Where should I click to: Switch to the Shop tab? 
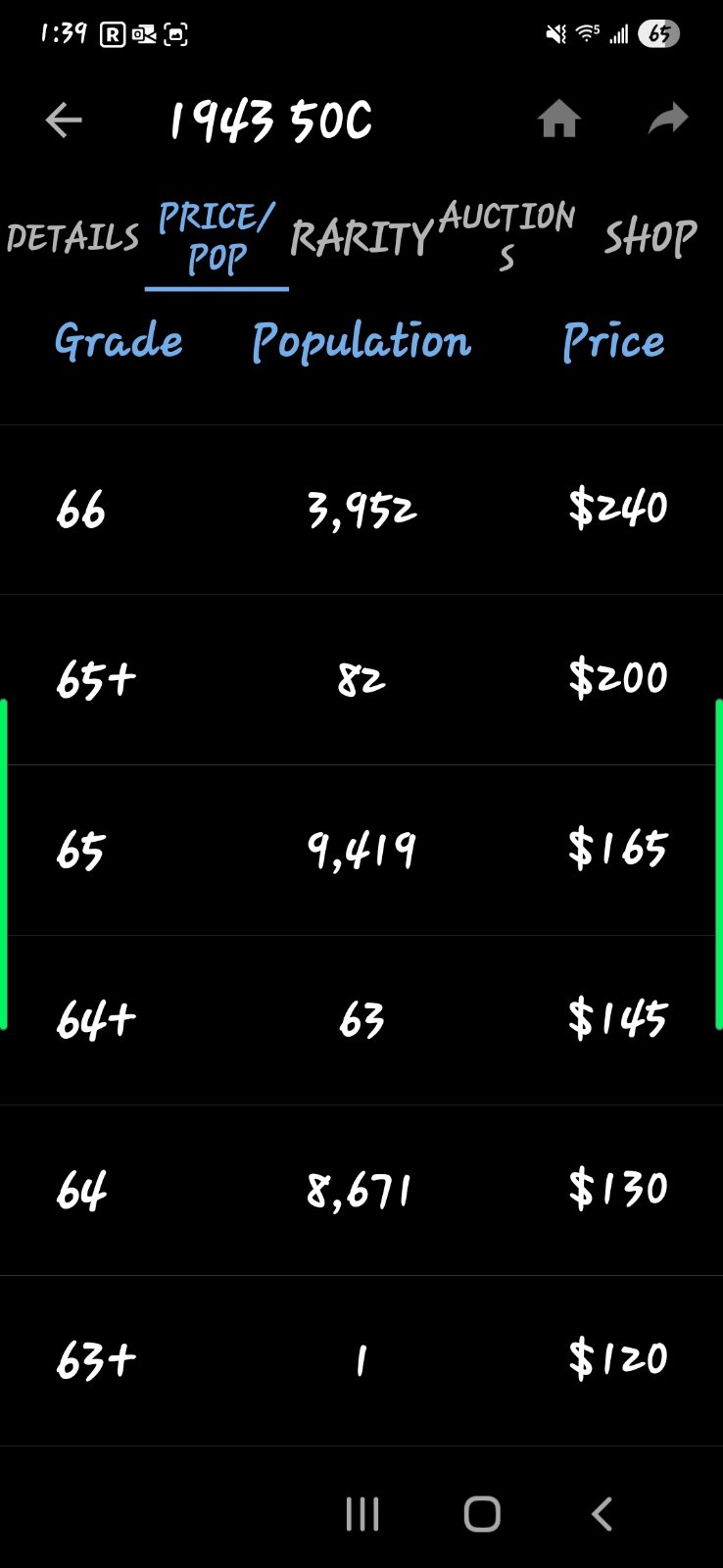pos(650,238)
